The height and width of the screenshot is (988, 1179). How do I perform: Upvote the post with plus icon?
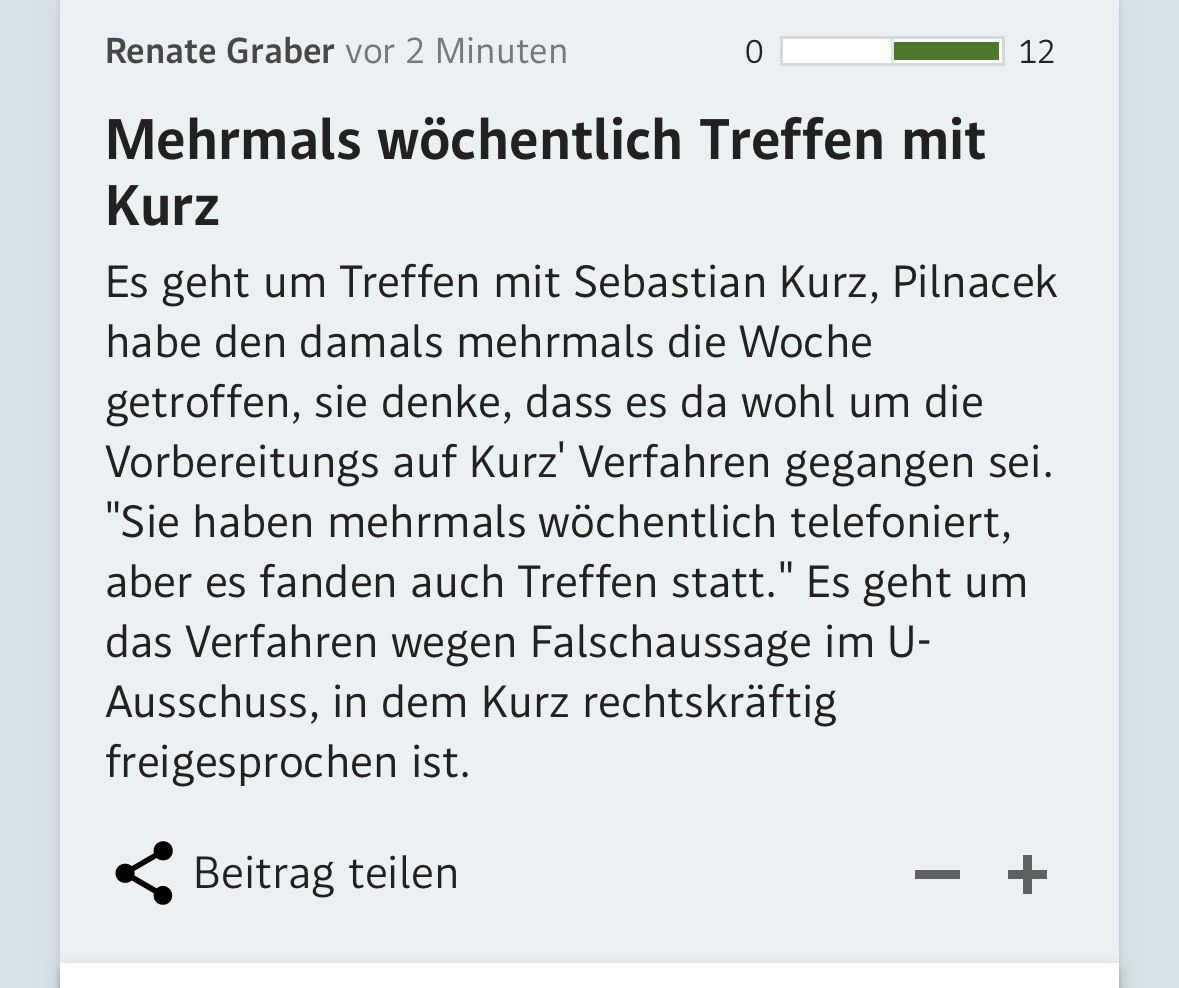click(1026, 876)
